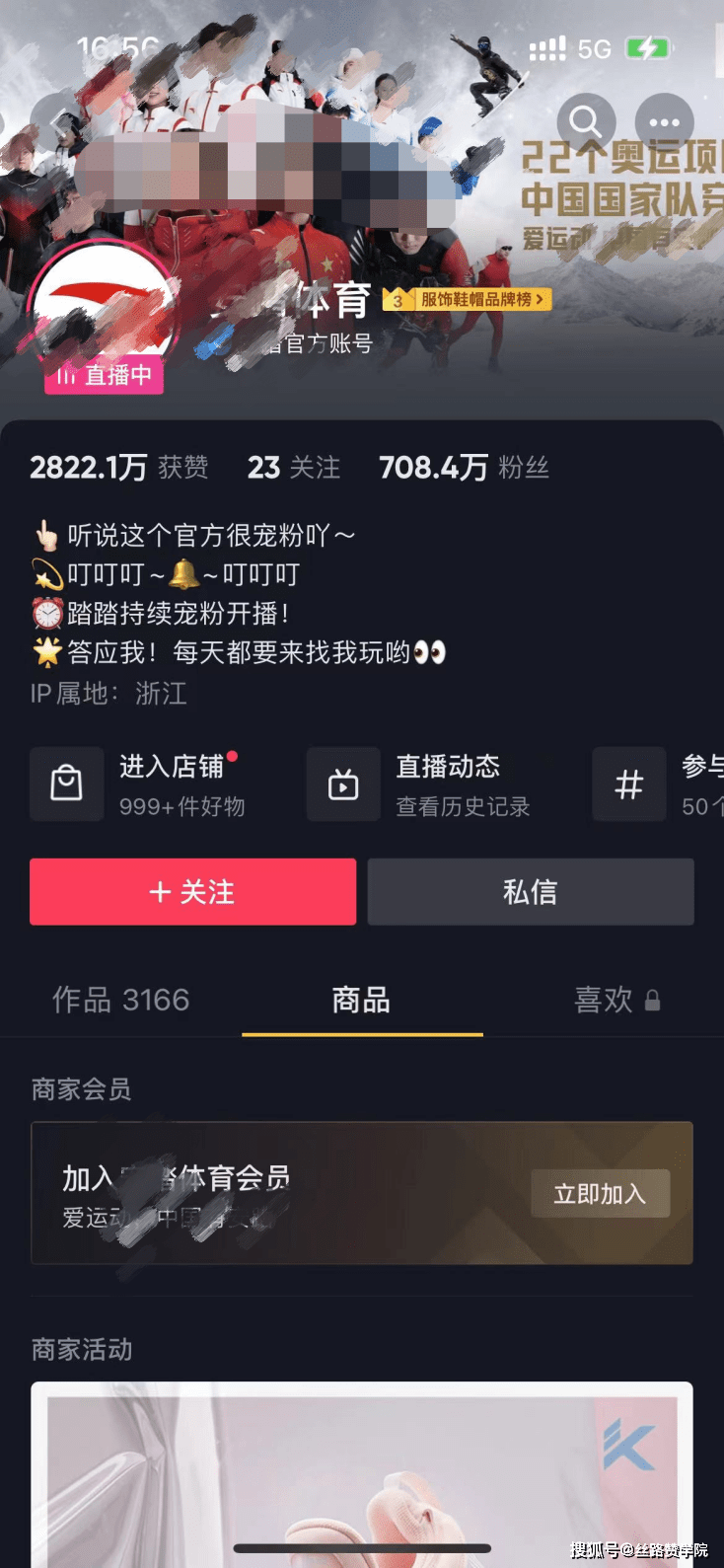
Task: Open the hashtag topics entry
Action: [x=656, y=784]
